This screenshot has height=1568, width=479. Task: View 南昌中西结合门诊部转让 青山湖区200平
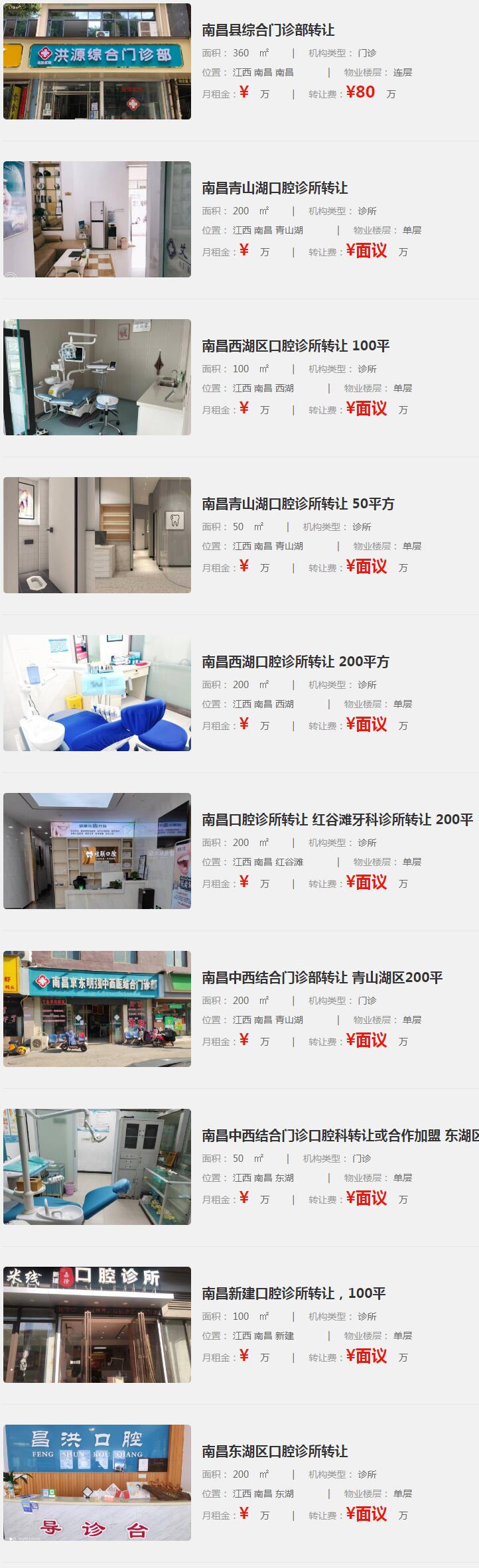(x=322, y=977)
